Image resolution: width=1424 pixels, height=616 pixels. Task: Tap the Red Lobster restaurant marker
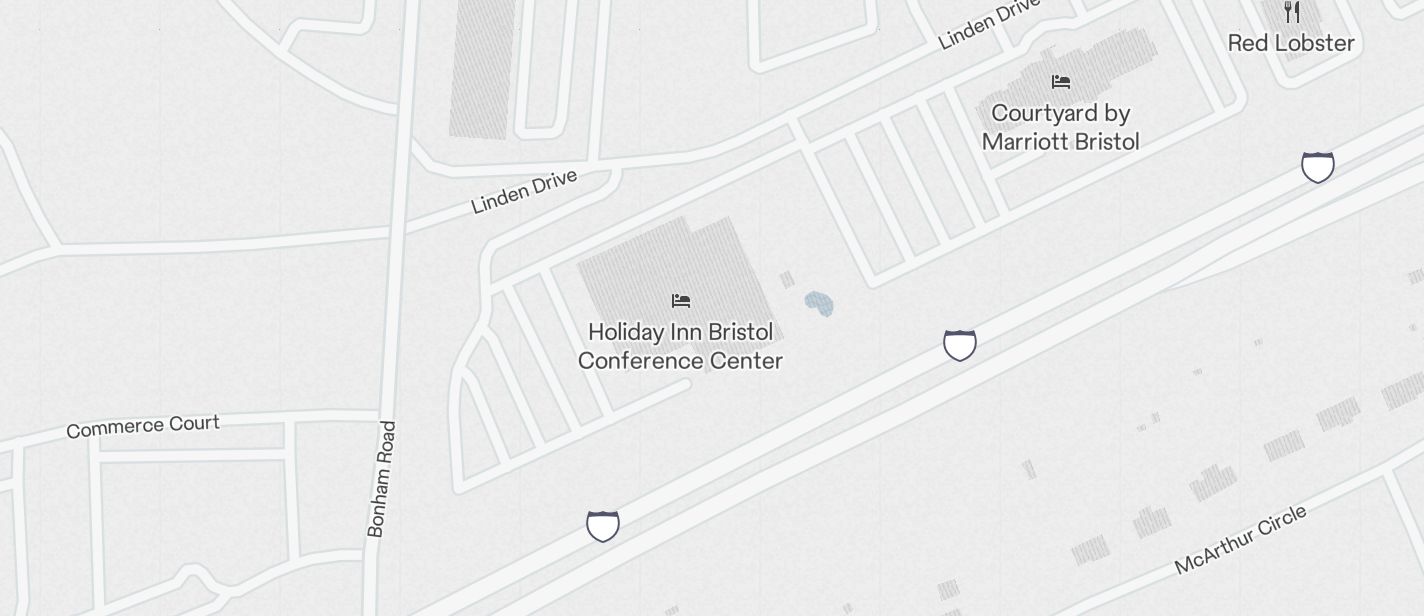click(x=1292, y=13)
